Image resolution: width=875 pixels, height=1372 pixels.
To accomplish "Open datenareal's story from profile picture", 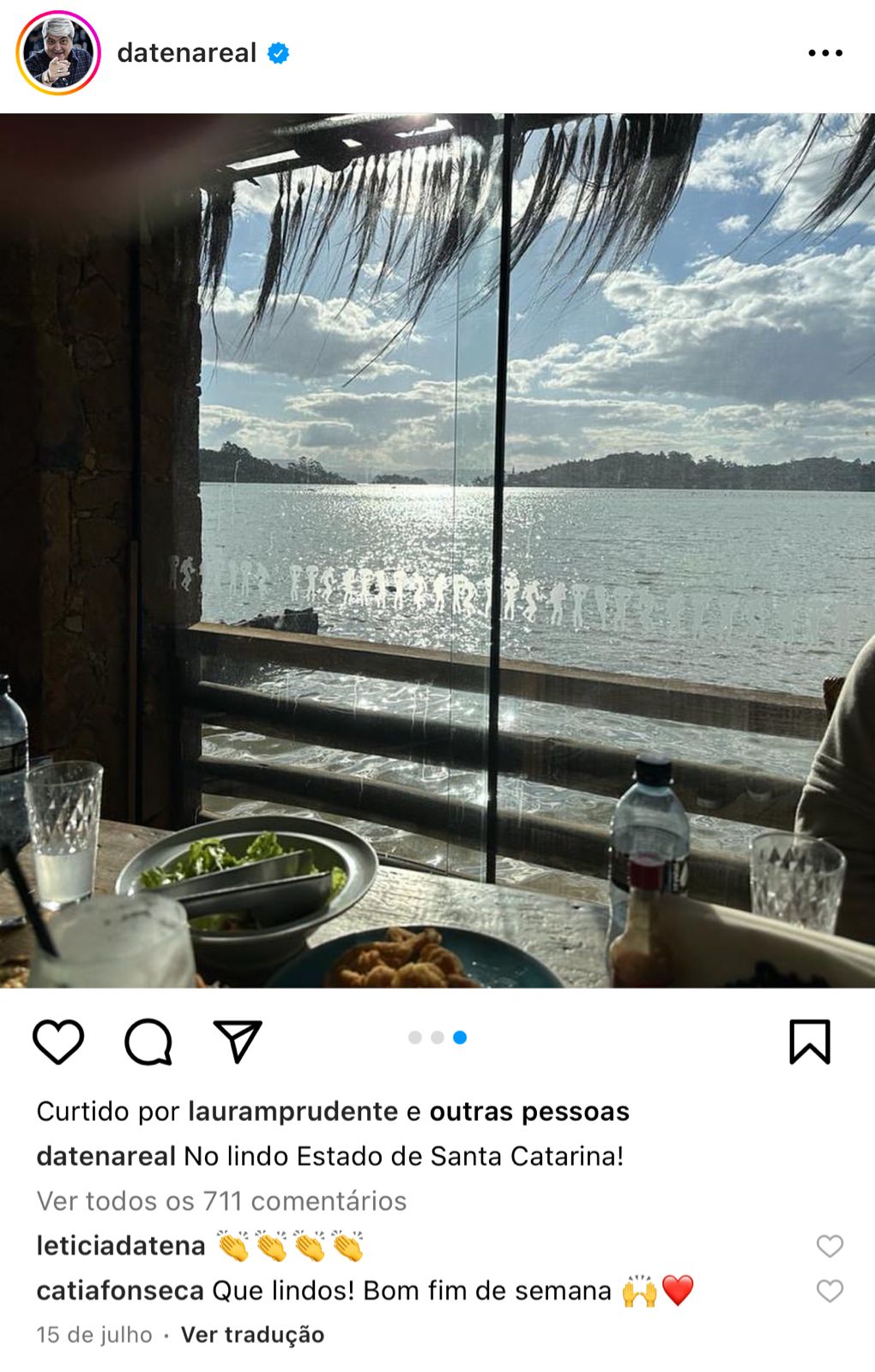I will click(58, 53).
